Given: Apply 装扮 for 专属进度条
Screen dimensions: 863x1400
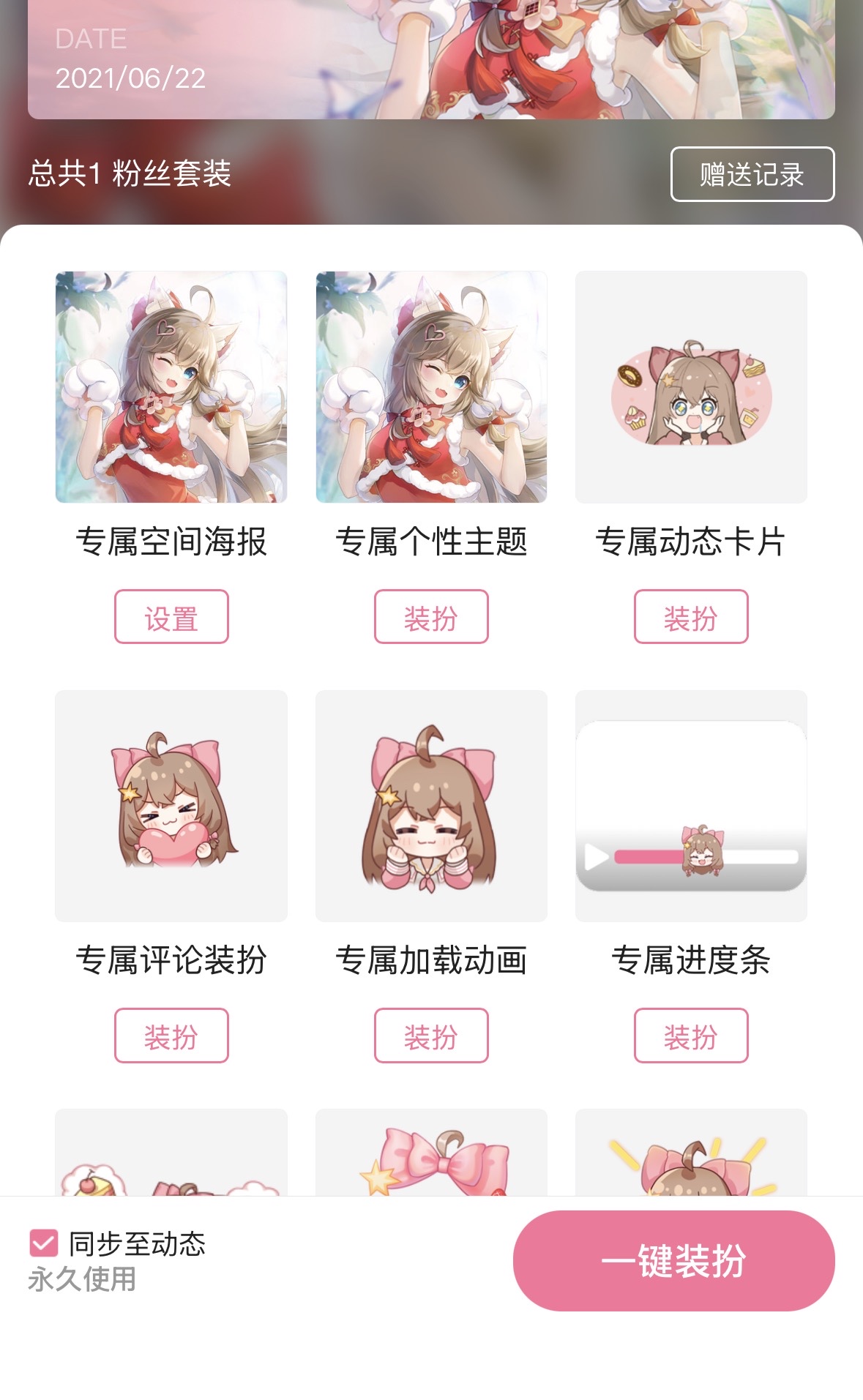Looking at the screenshot, I should (691, 1036).
